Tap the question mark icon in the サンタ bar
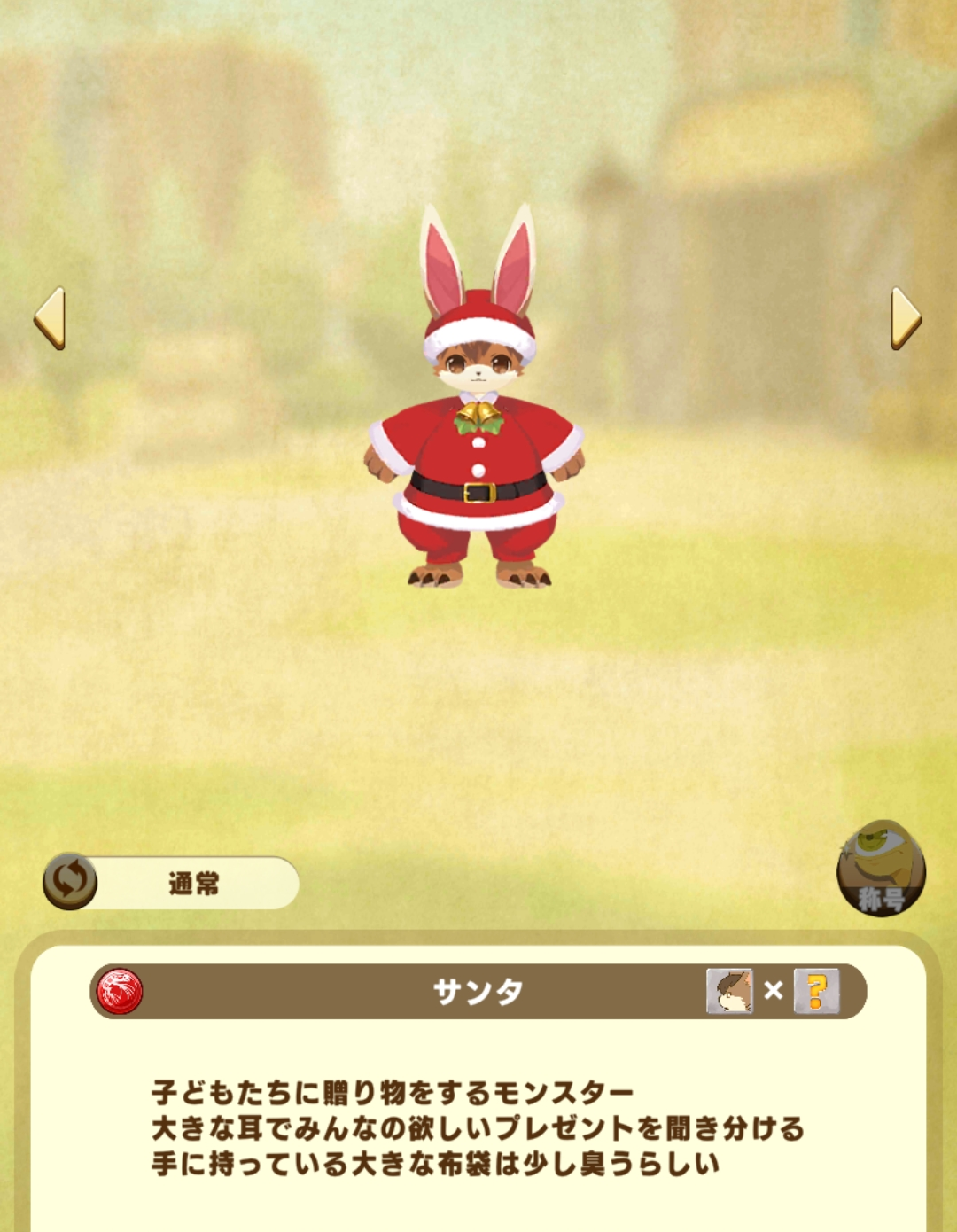This screenshot has width=957, height=1232. click(x=816, y=991)
